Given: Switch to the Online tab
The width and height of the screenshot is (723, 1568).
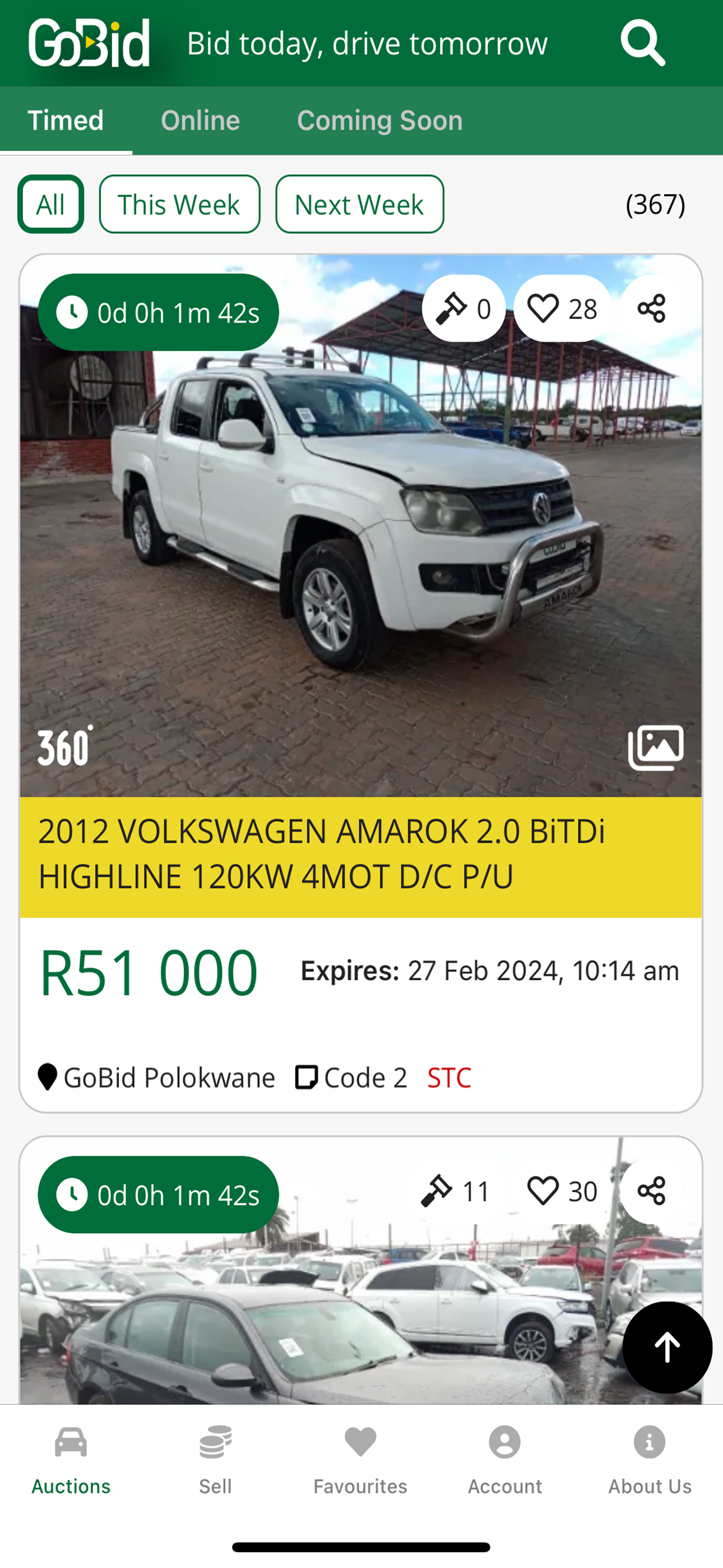Looking at the screenshot, I should coord(200,120).
